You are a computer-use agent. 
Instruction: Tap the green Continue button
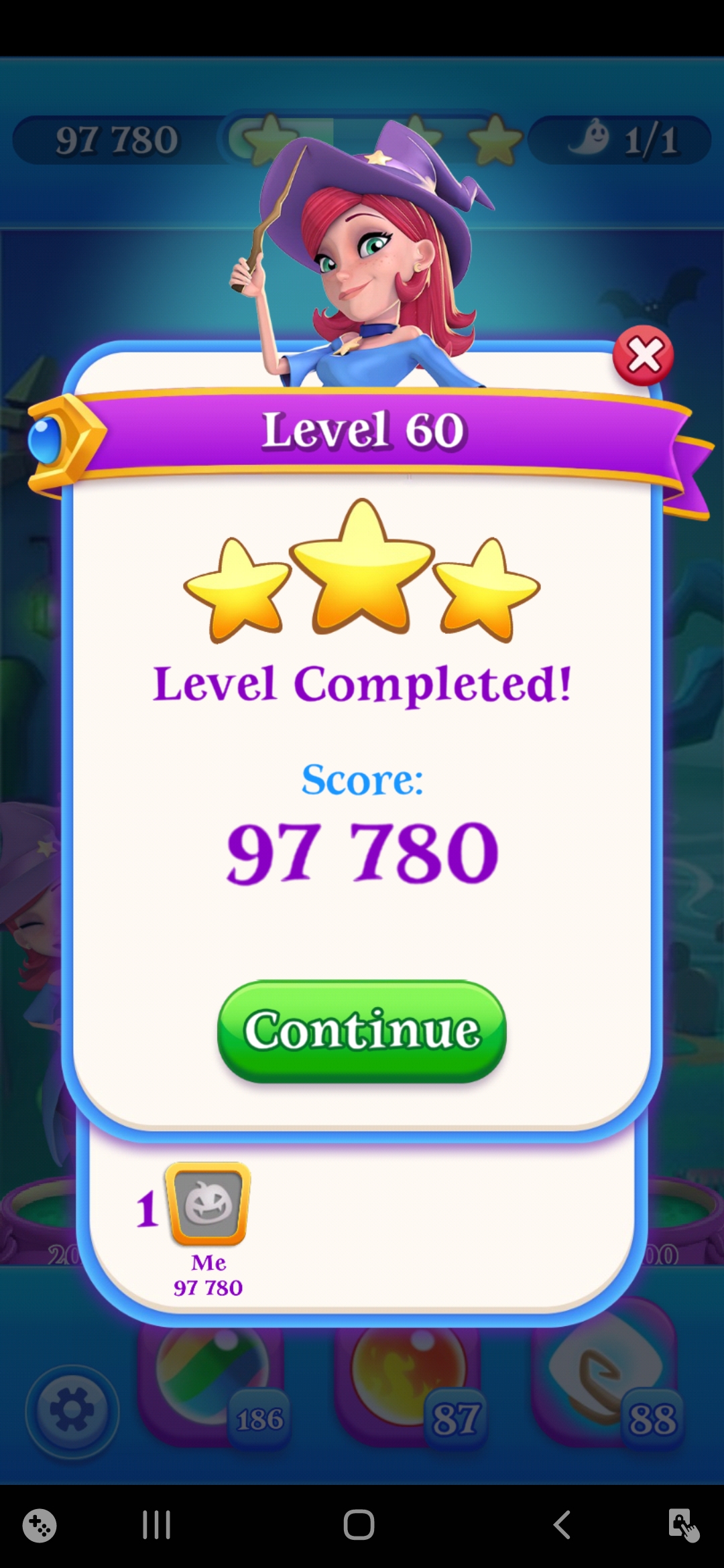coord(362,1030)
